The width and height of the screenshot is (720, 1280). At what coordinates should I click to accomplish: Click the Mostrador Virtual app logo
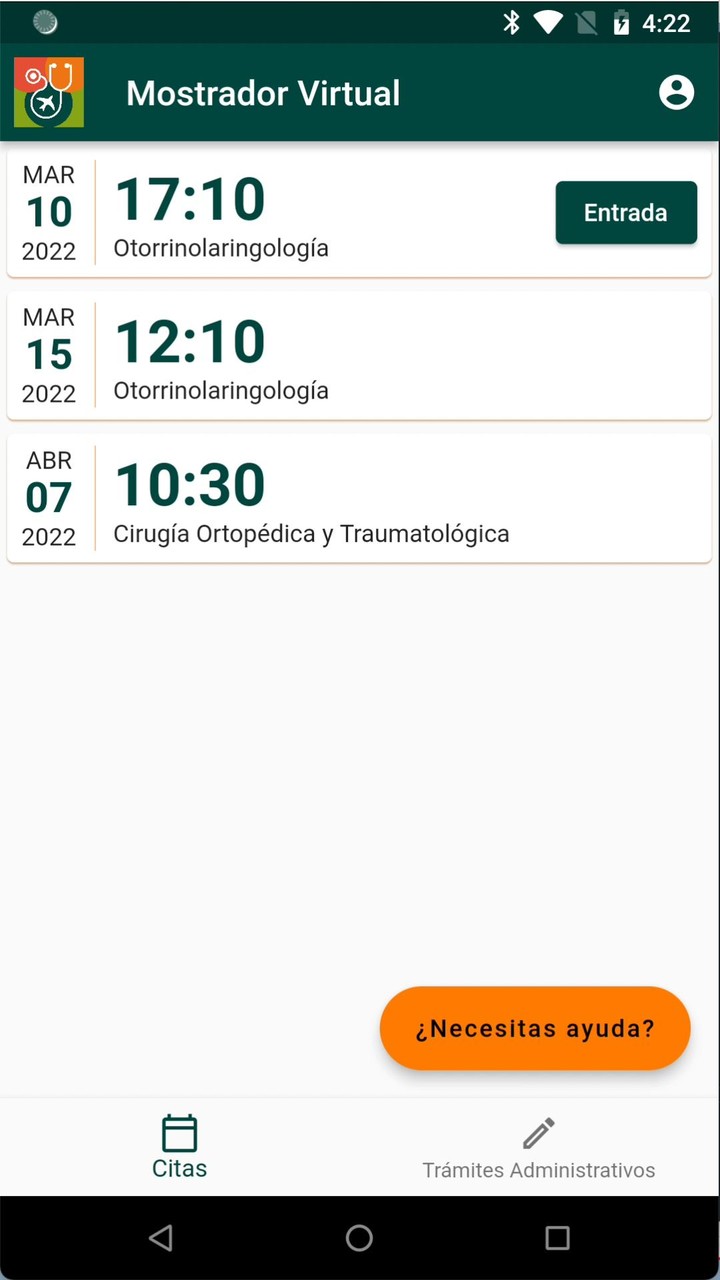click(x=49, y=92)
